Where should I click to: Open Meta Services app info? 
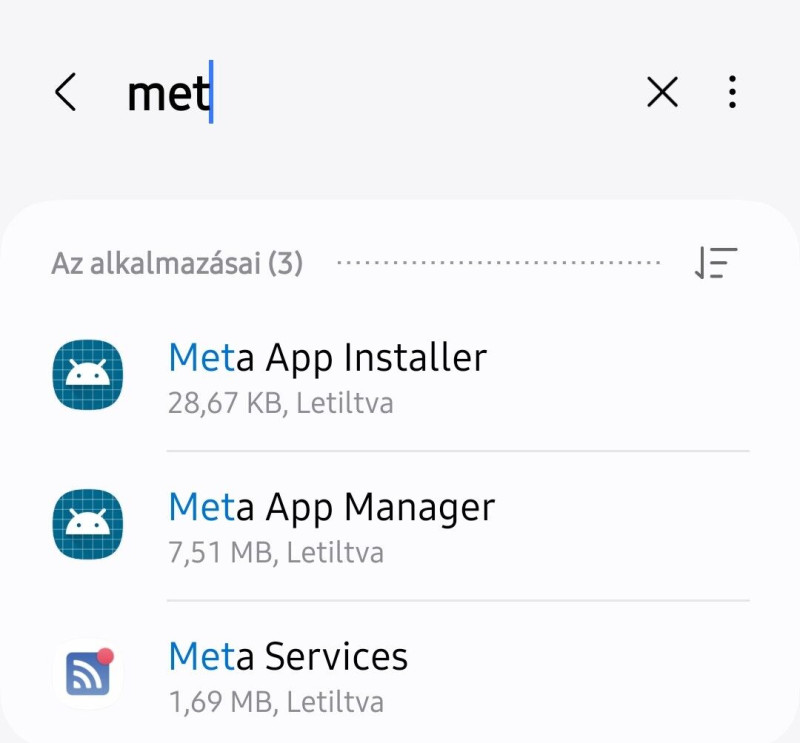(400, 673)
